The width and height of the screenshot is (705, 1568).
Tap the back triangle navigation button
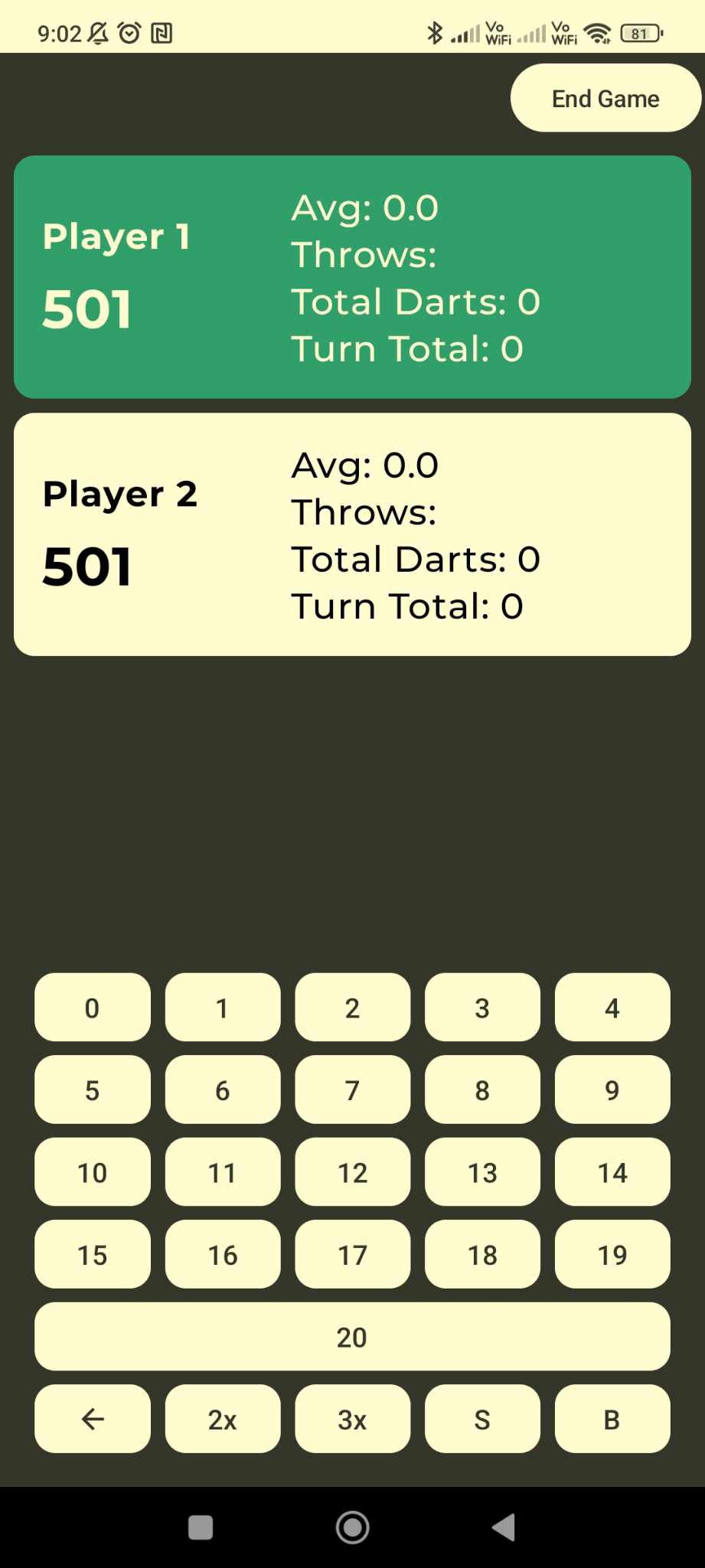coord(504,1527)
